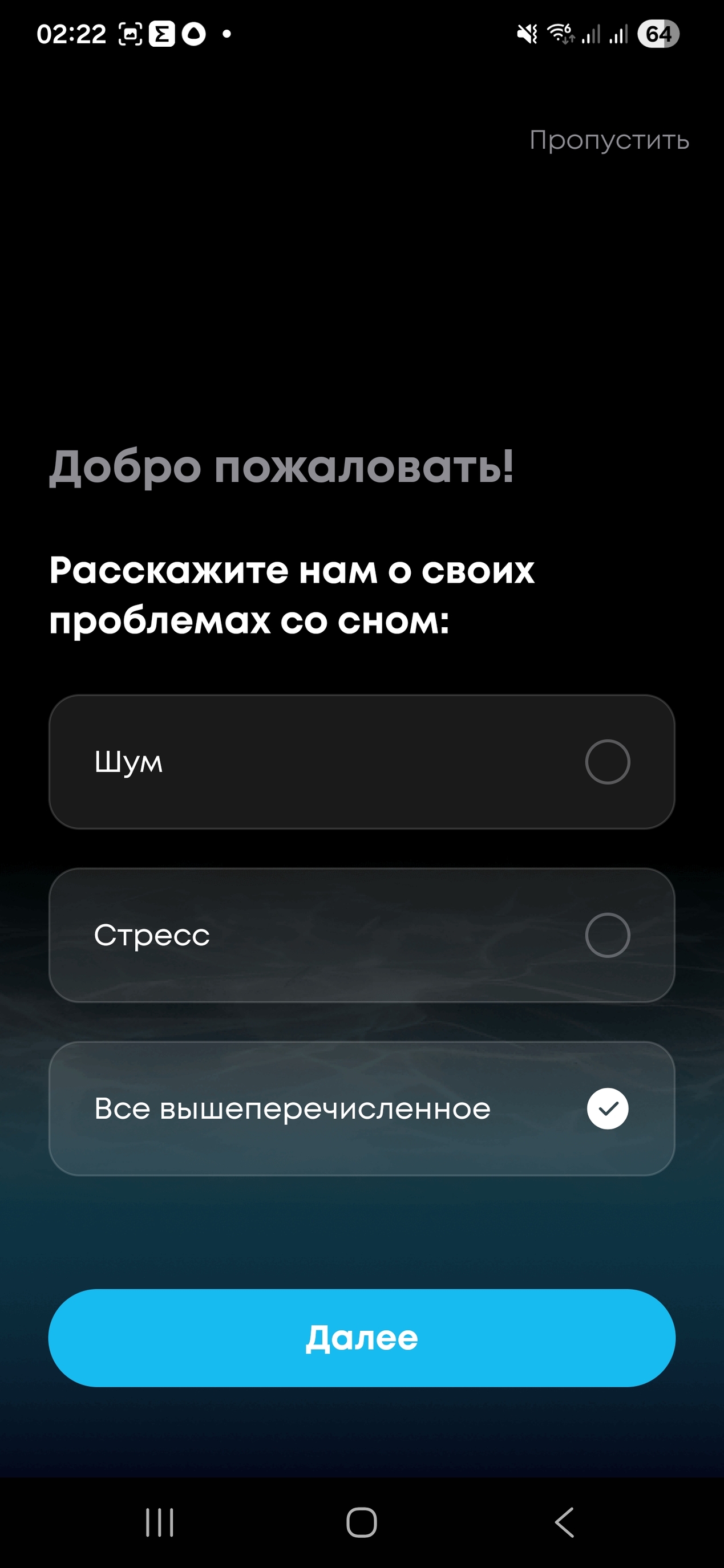
Task: Choose Стресс as sleep problem
Action: 362,935
